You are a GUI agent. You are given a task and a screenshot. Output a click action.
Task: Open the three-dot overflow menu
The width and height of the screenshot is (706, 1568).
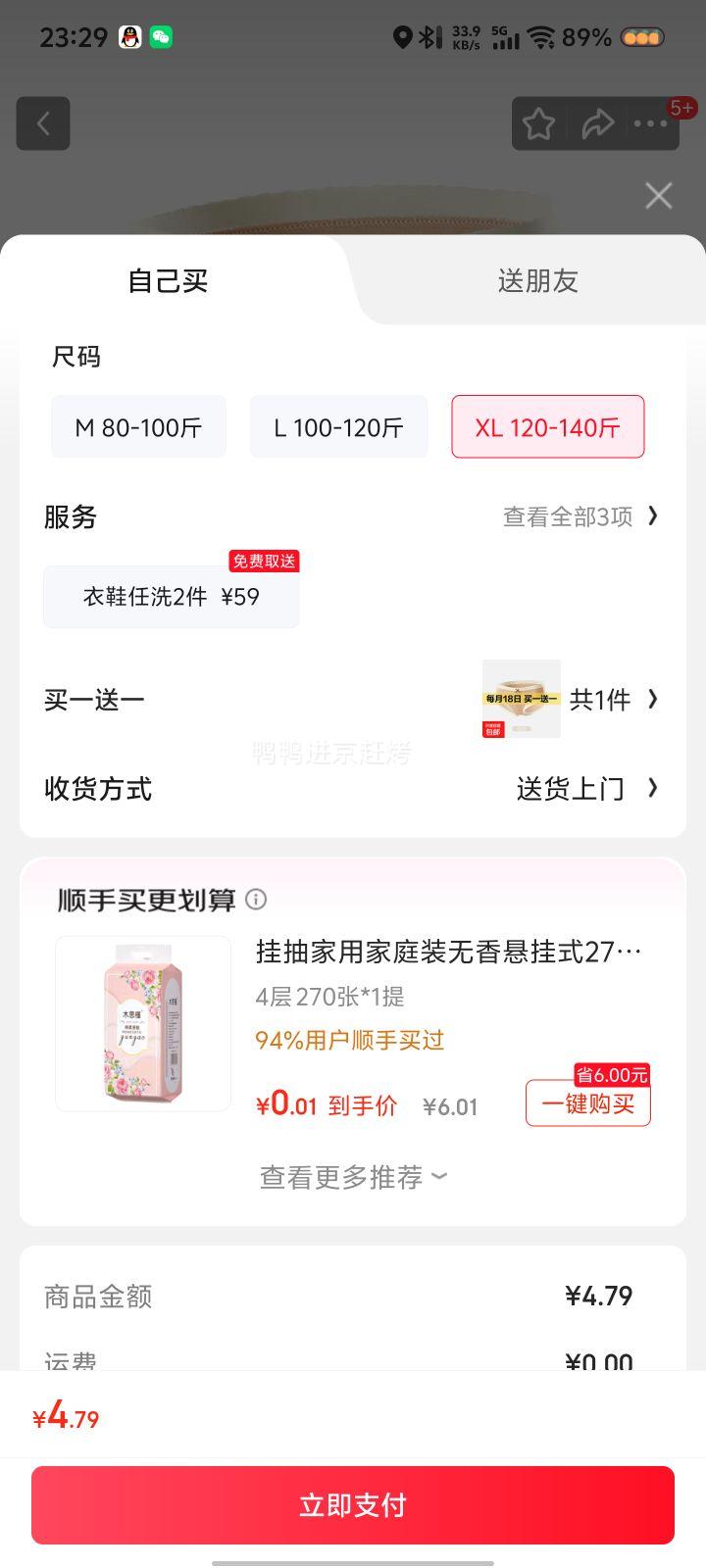coord(650,123)
